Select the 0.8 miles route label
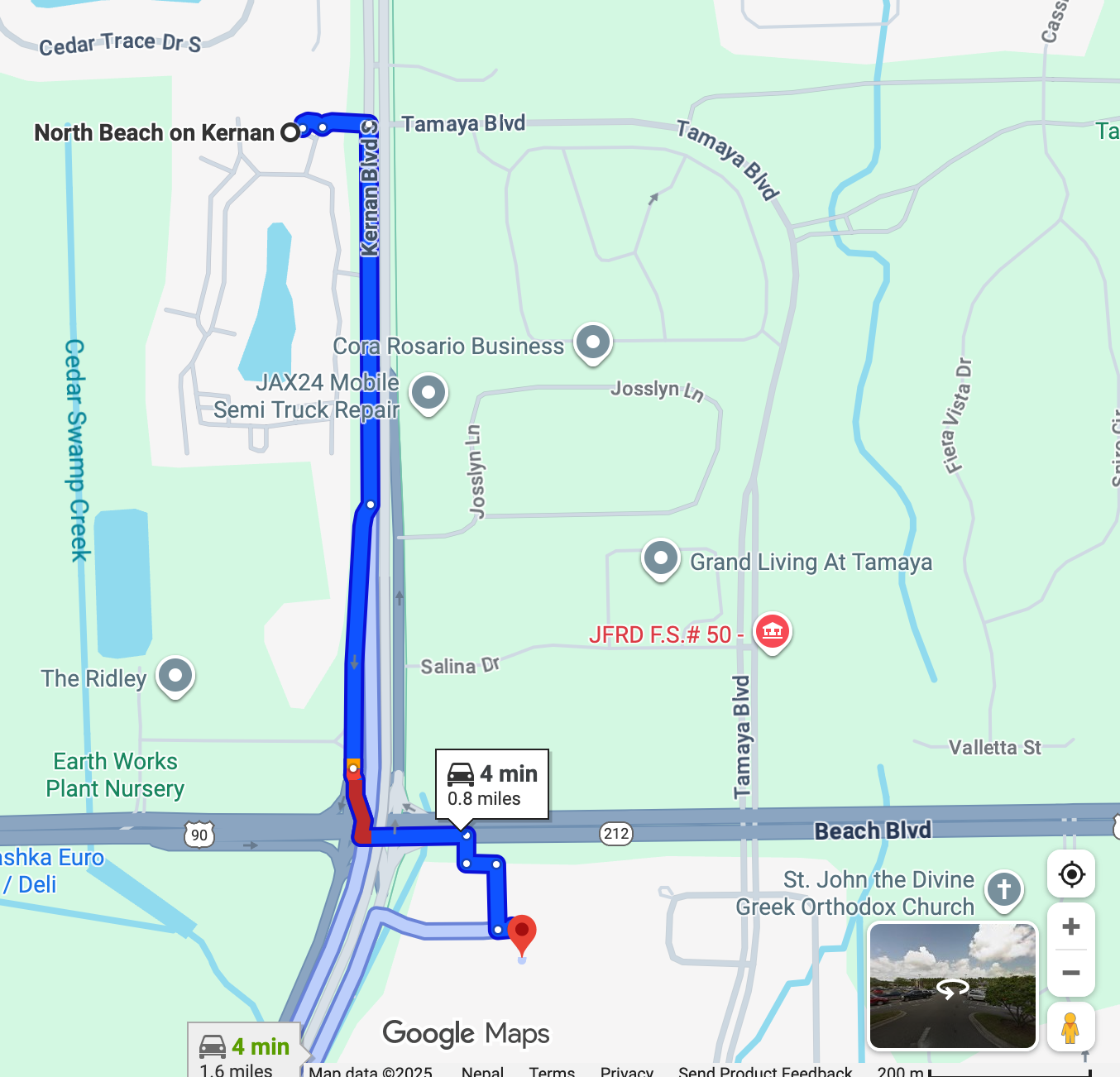The width and height of the screenshot is (1120, 1077). coord(492,784)
